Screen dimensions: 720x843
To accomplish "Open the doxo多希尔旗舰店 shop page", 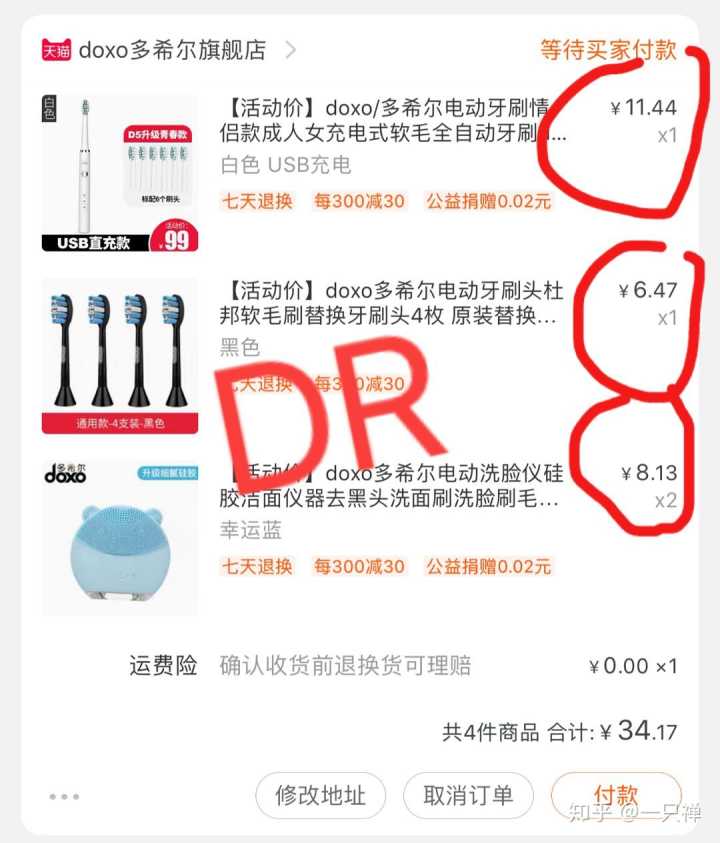I will [170, 50].
